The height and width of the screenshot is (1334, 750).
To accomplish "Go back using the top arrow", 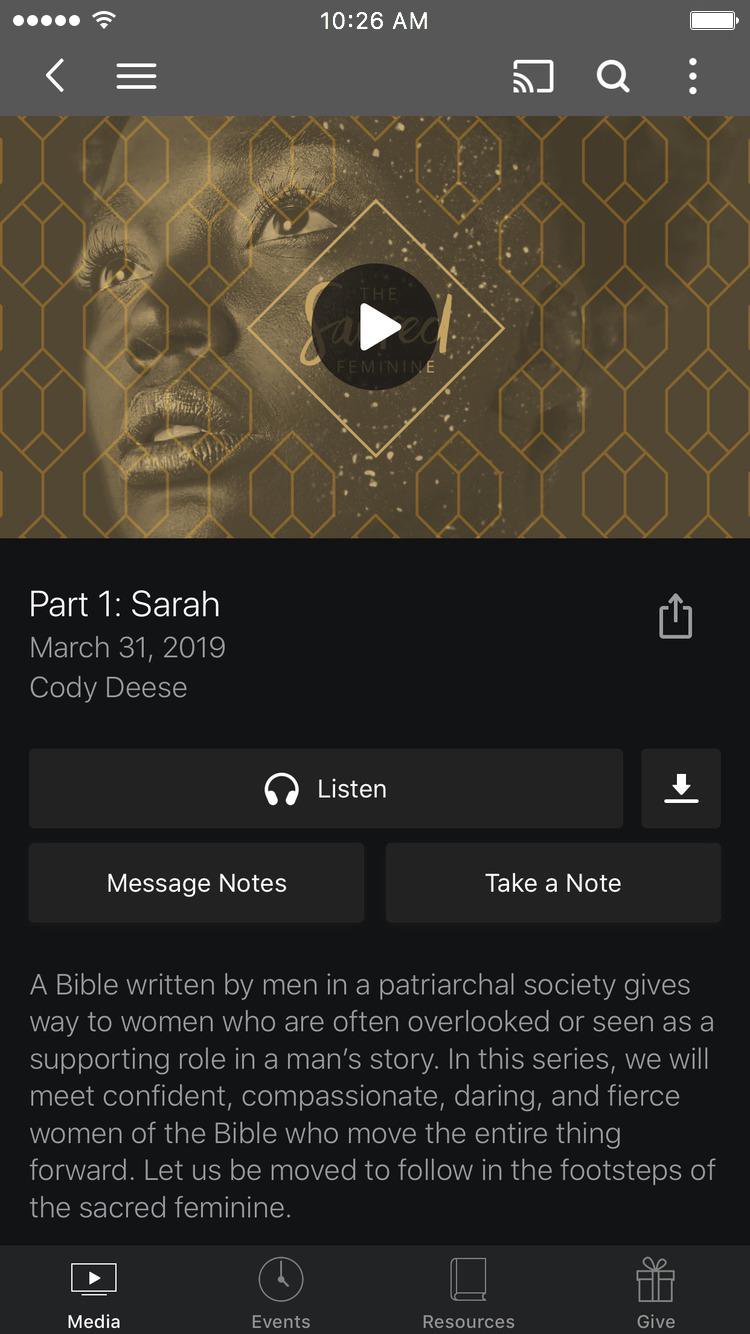I will click(x=55, y=76).
